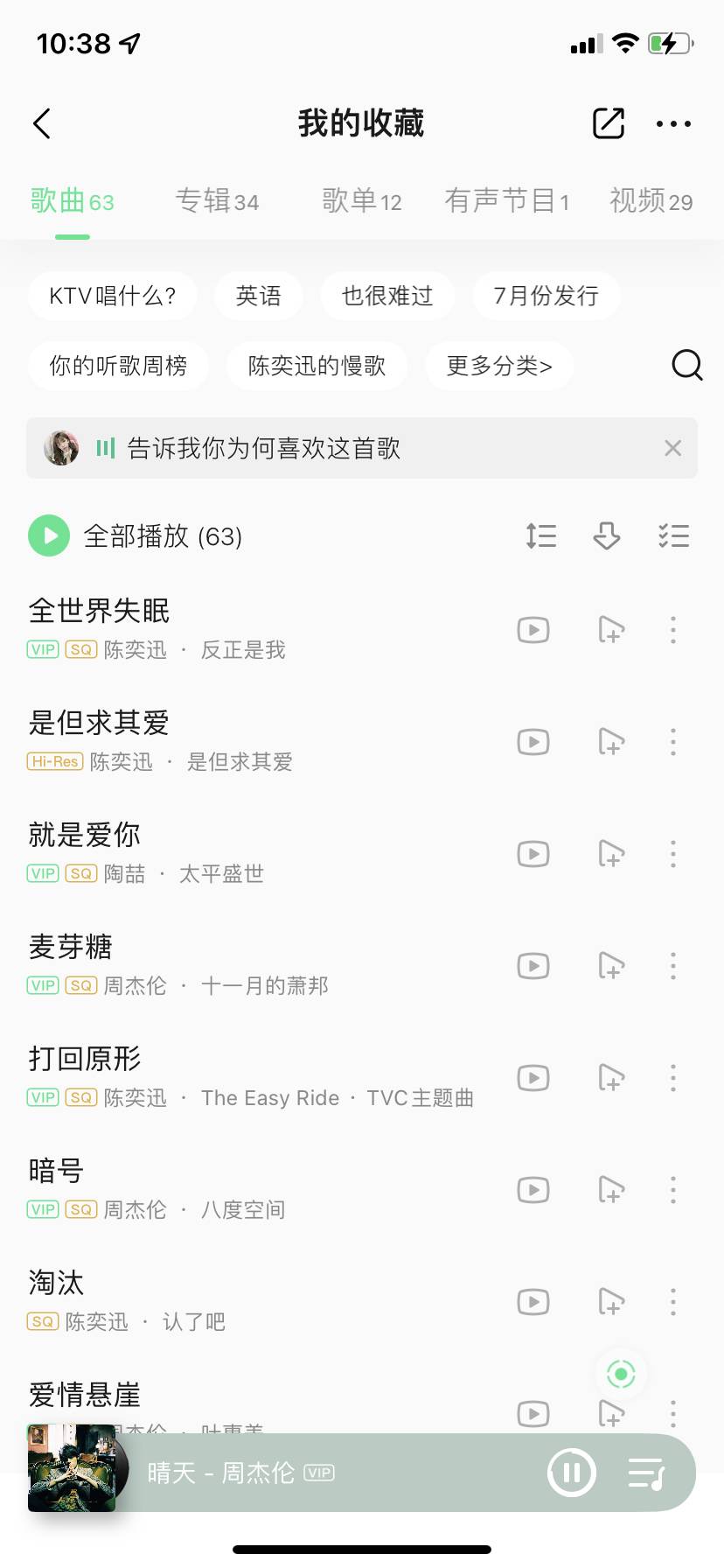
Task: Change the song sort order
Action: point(541,535)
